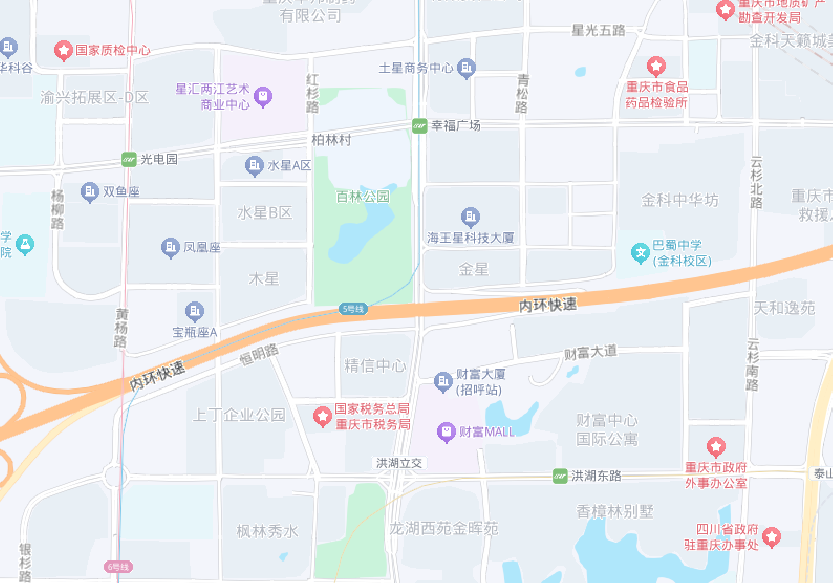This screenshot has height=583, width=833.
Task: Select the 土星商务中心 building marker
Action: pyautogui.click(x=466, y=69)
